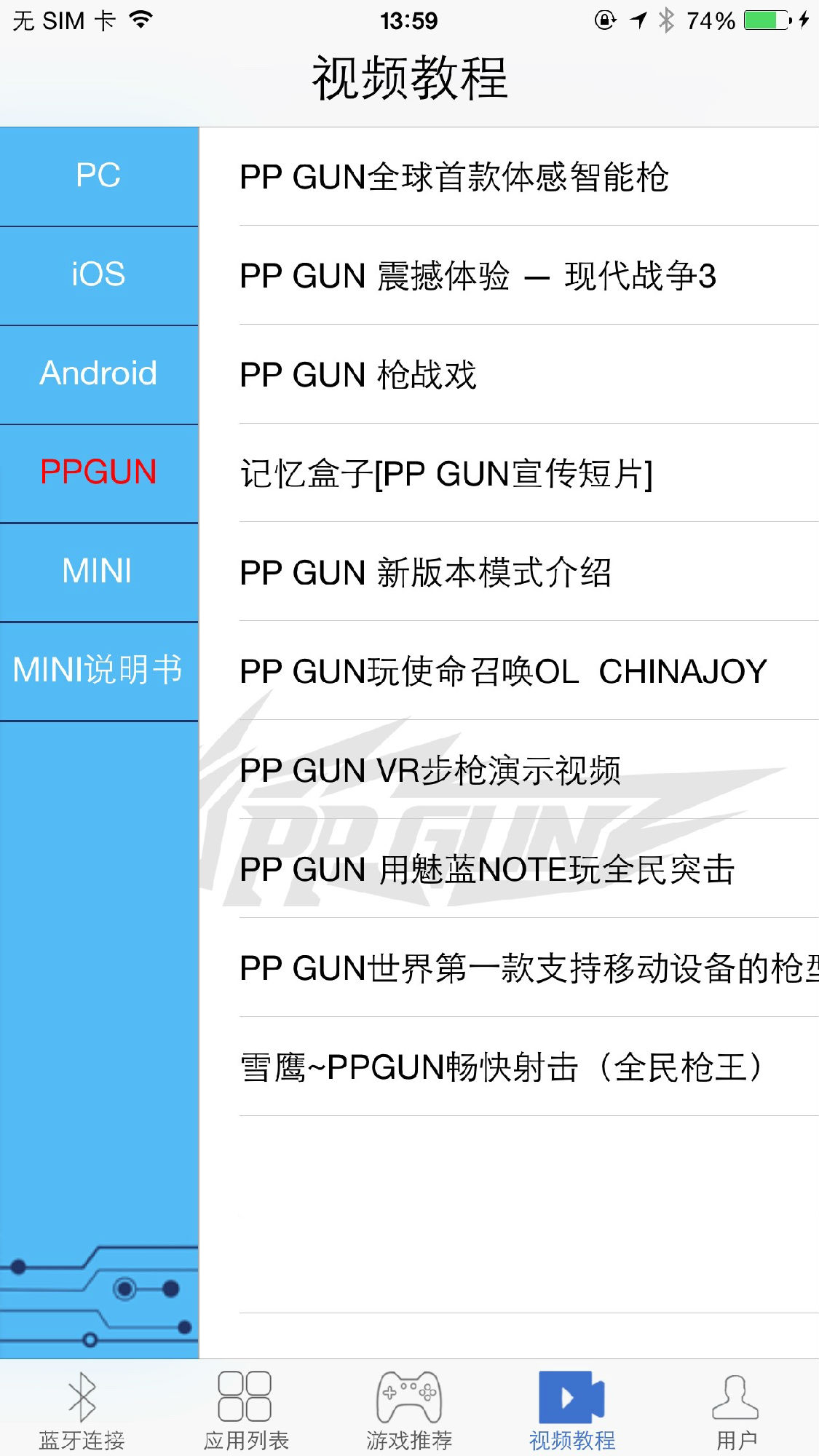Open 记忆盒子 PP GUN宣传短片
This screenshot has width=819, height=1456.
coord(509,473)
